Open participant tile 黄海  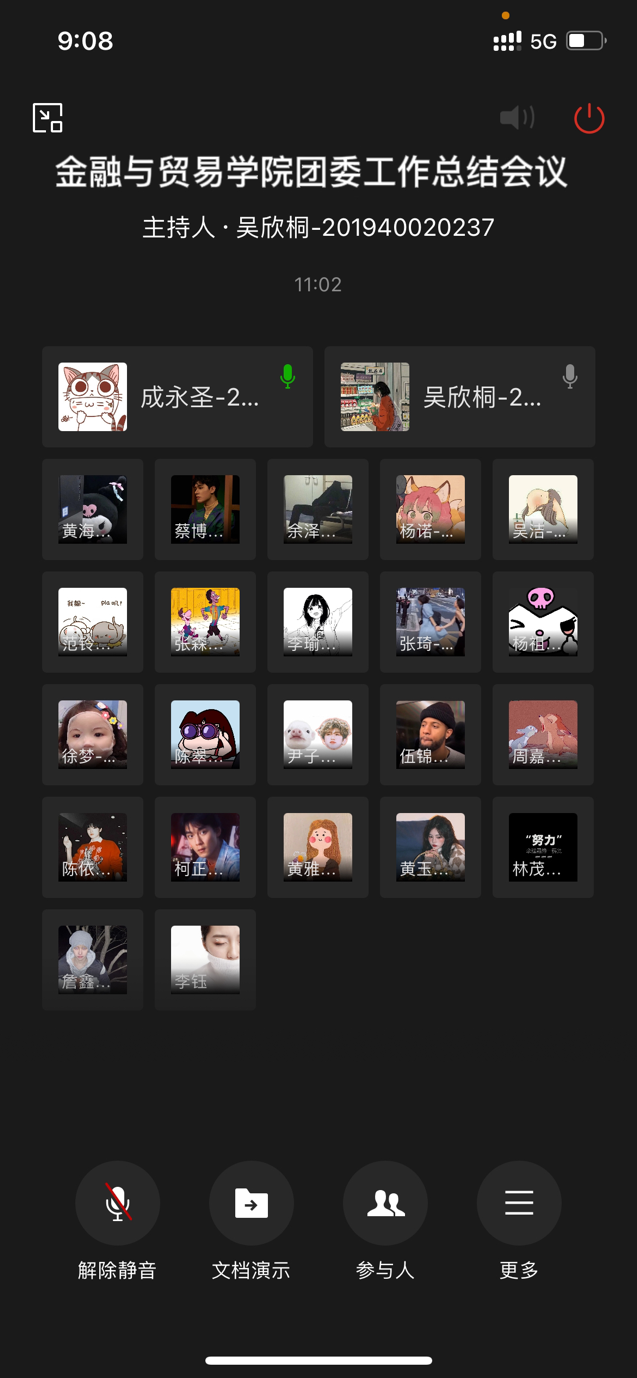tap(93, 509)
